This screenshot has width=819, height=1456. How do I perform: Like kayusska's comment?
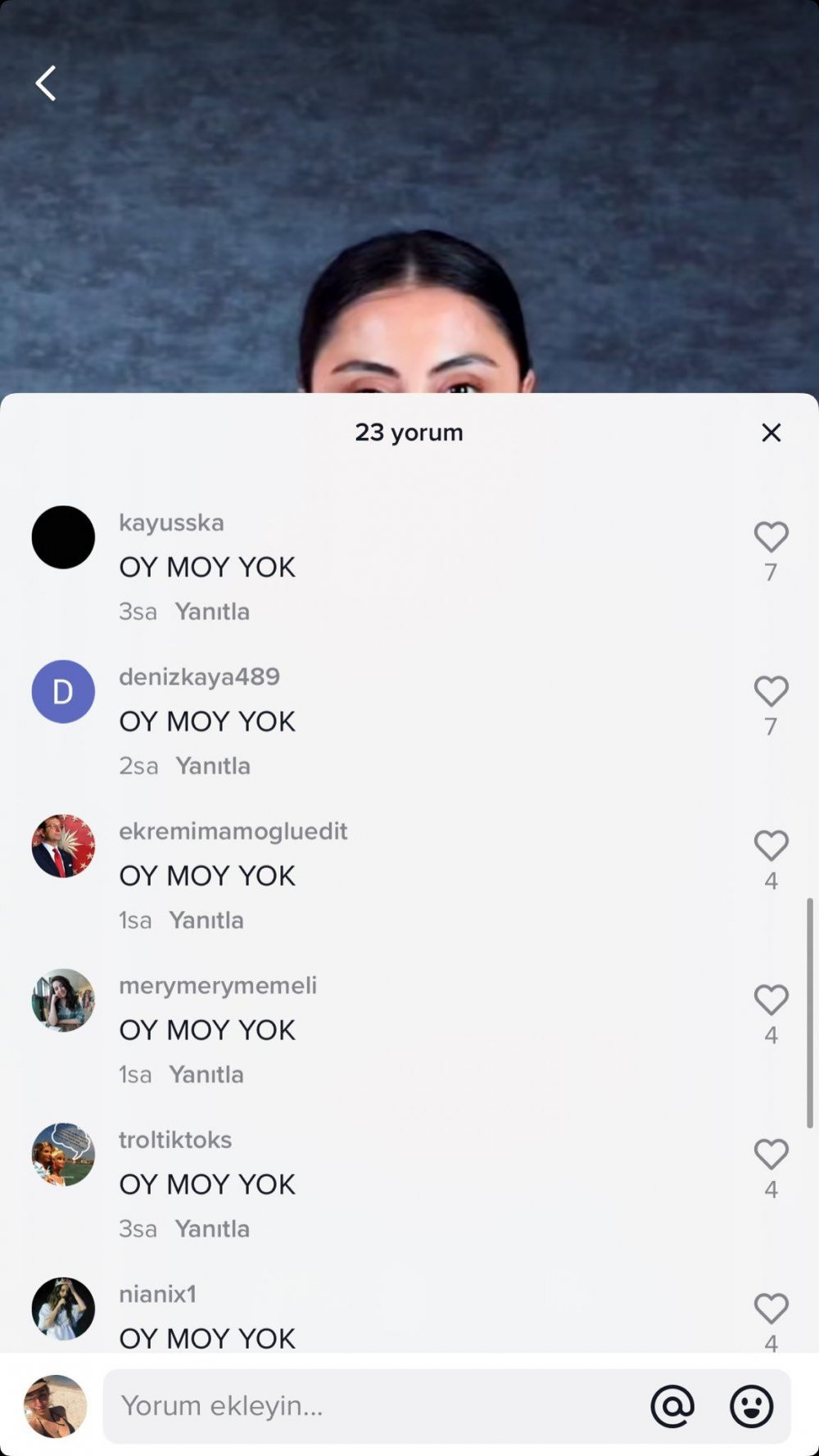[771, 537]
